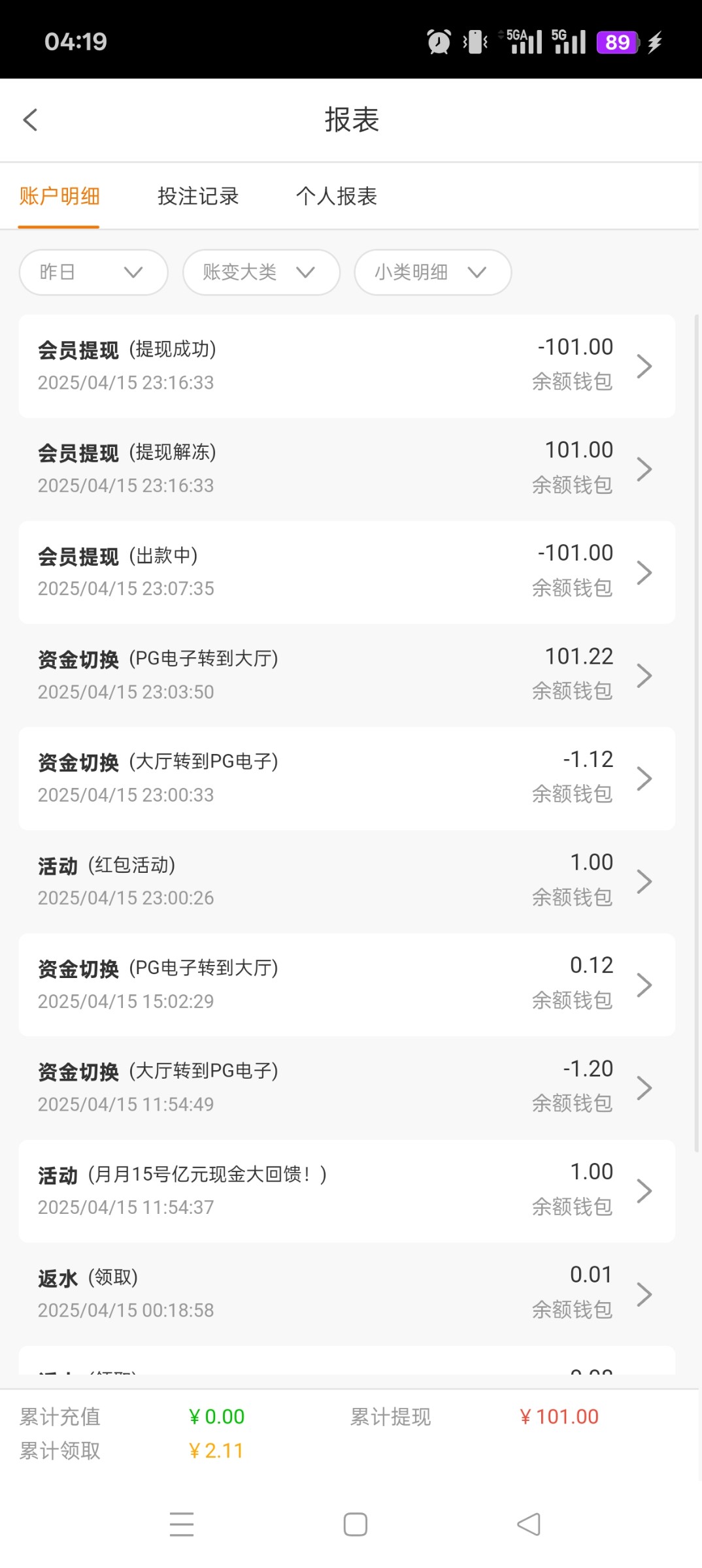702x1568 pixels.
Task: Tap the system home button
Action: [x=355, y=1524]
